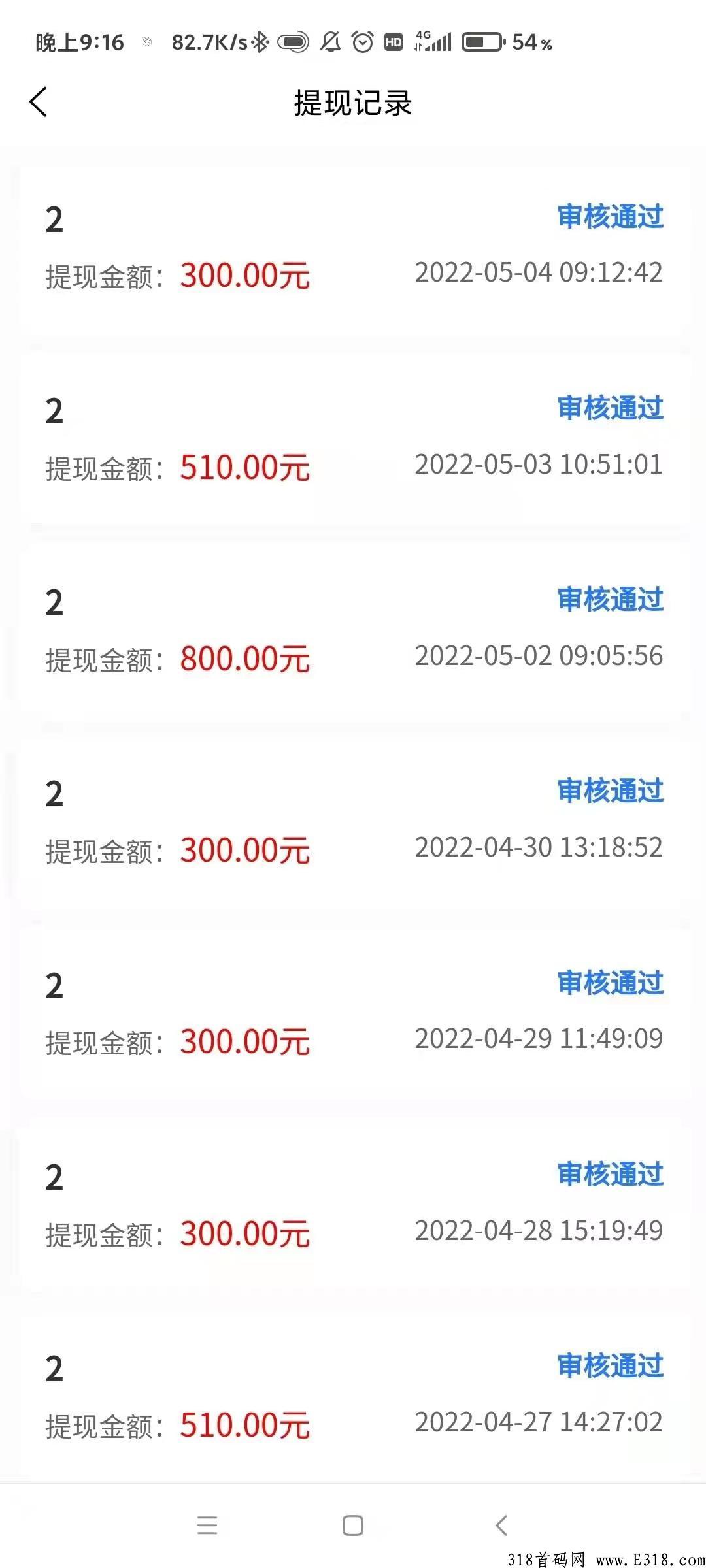The height and width of the screenshot is (1568, 706).
Task: Tap the system home button
Action: 353,1526
